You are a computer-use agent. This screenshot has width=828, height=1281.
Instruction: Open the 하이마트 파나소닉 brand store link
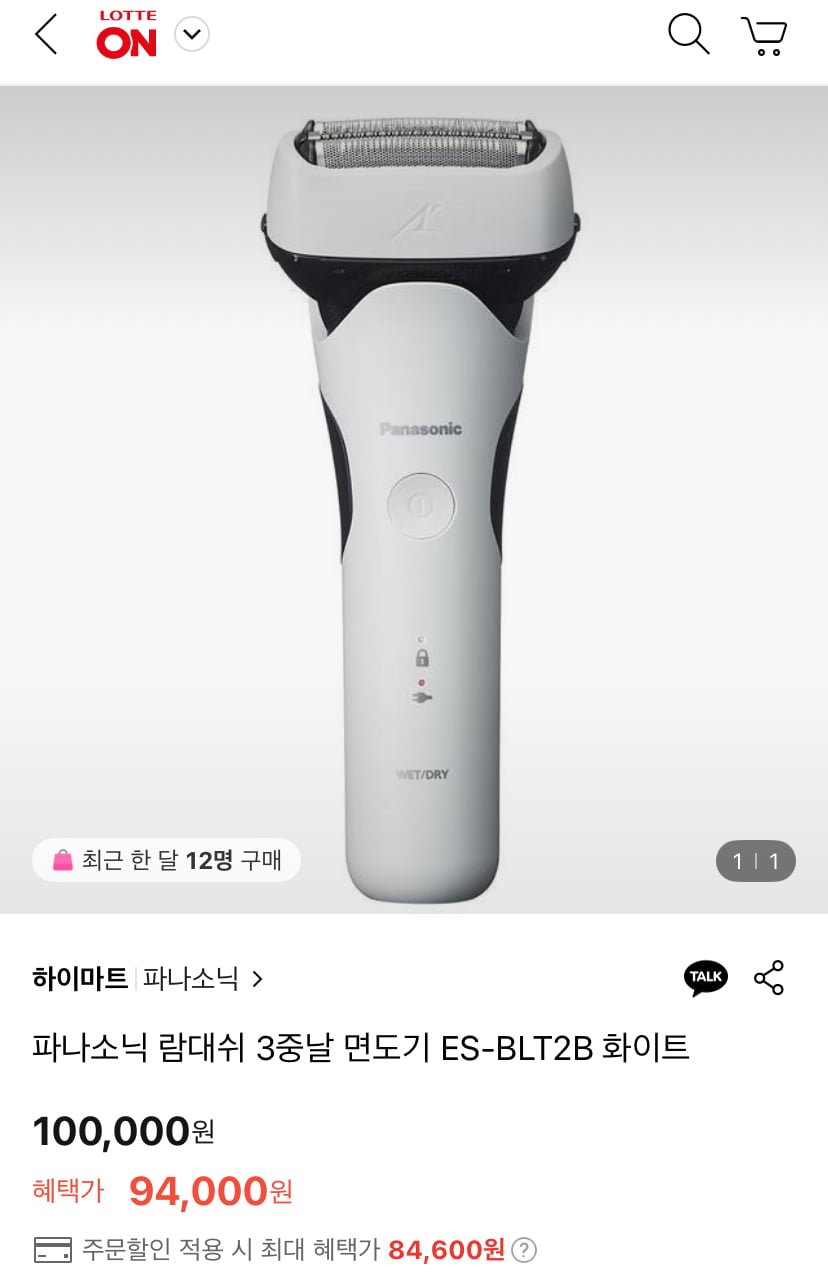pos(148,978)
